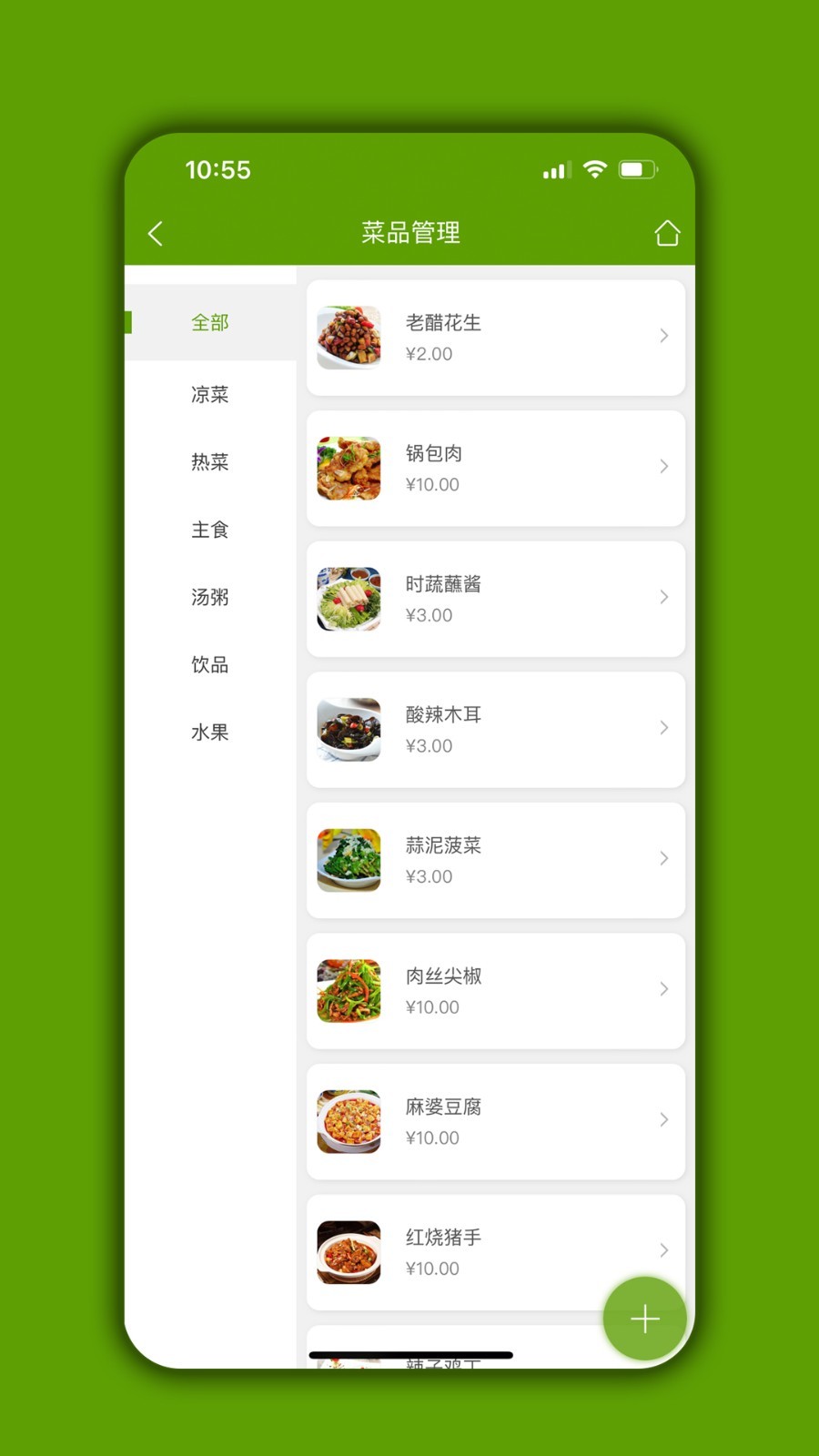The width and height of the screenshot is (819, 1456).
Task: Select the 全部 category tab
Action: point(209,322)
